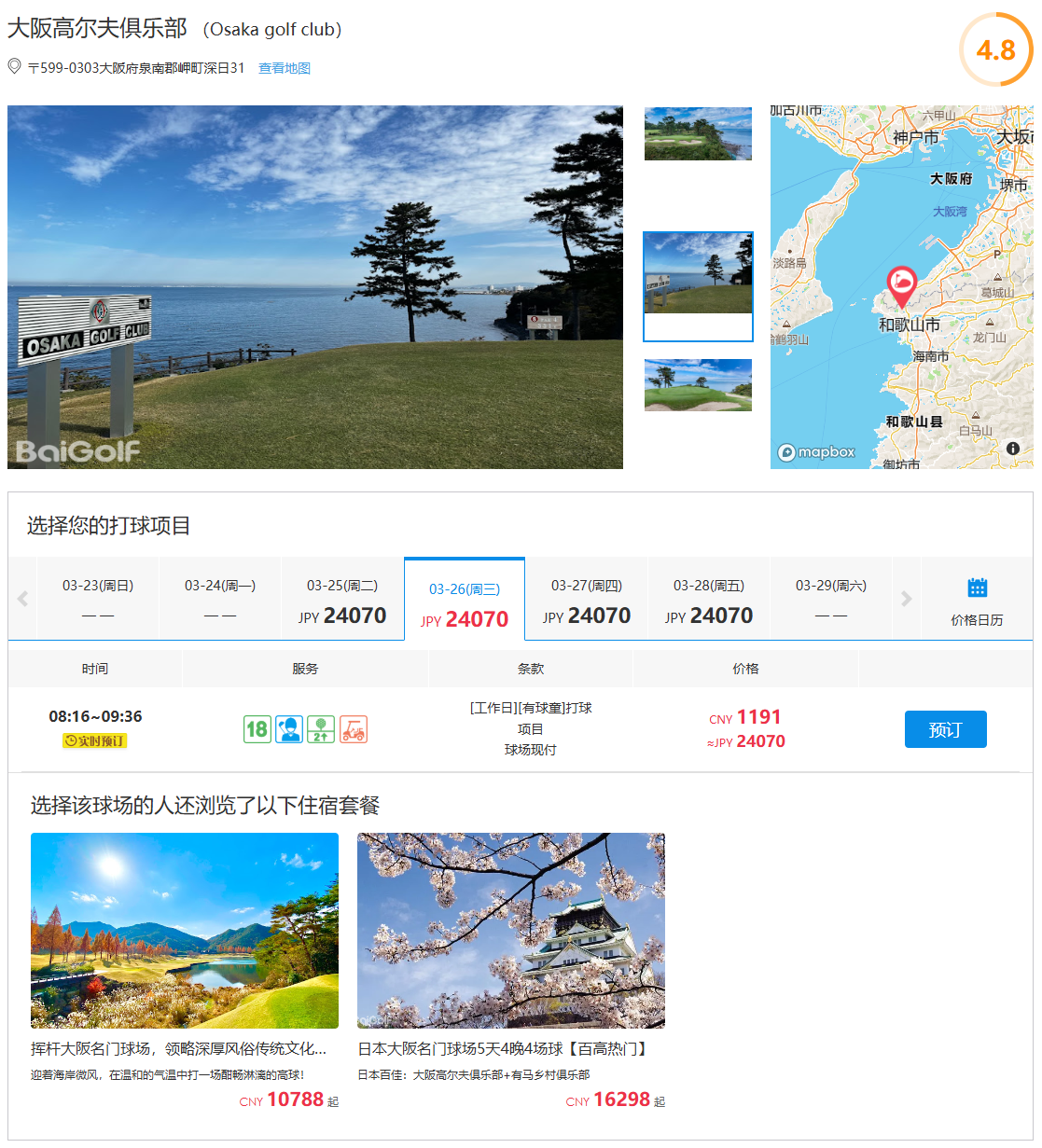Select the cliffside green thumbnail photo
This screenshot has height=1148, width=1042.
point(698,133)
